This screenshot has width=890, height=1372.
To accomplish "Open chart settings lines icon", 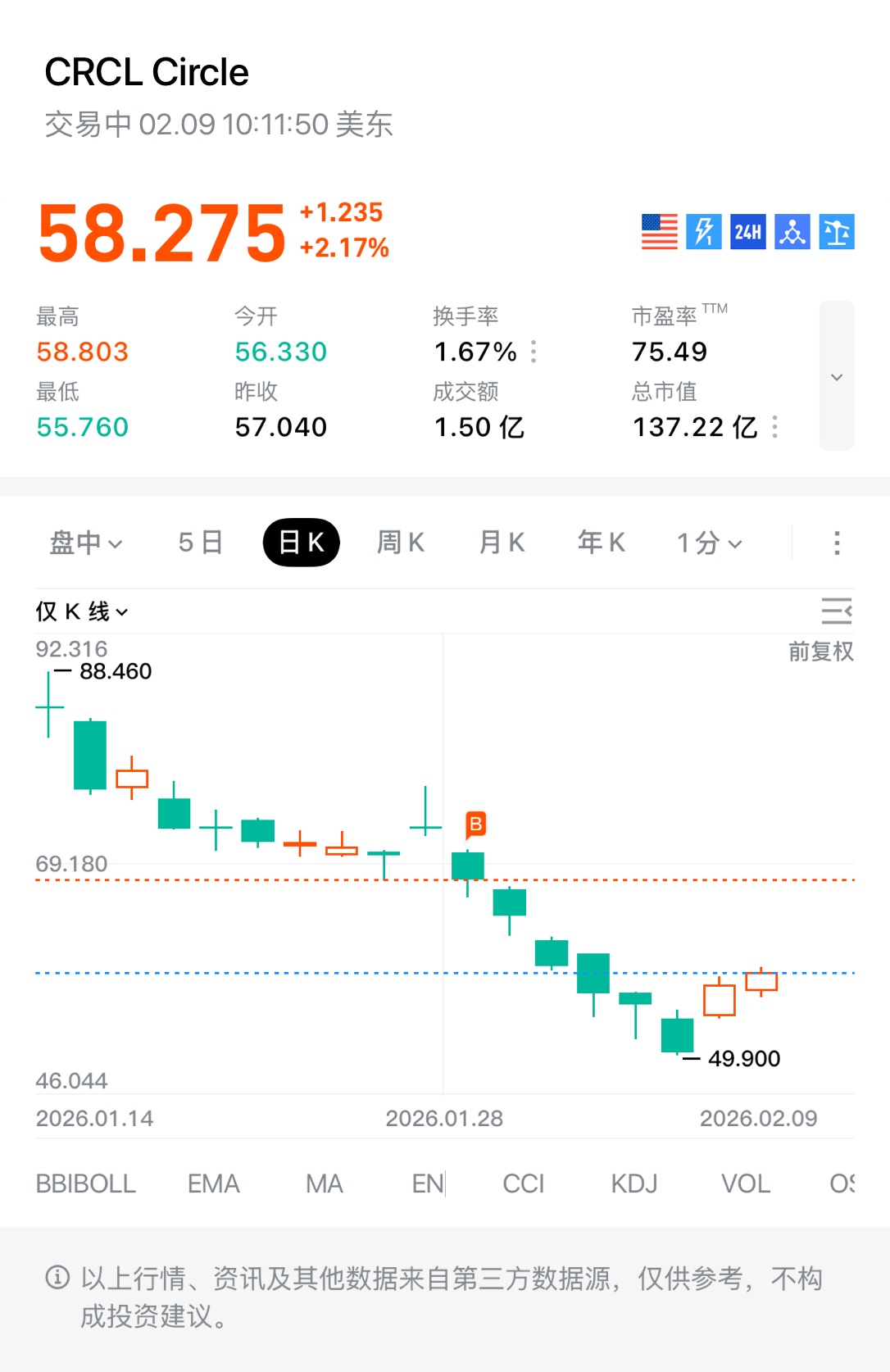I will (x=837, y=611).
